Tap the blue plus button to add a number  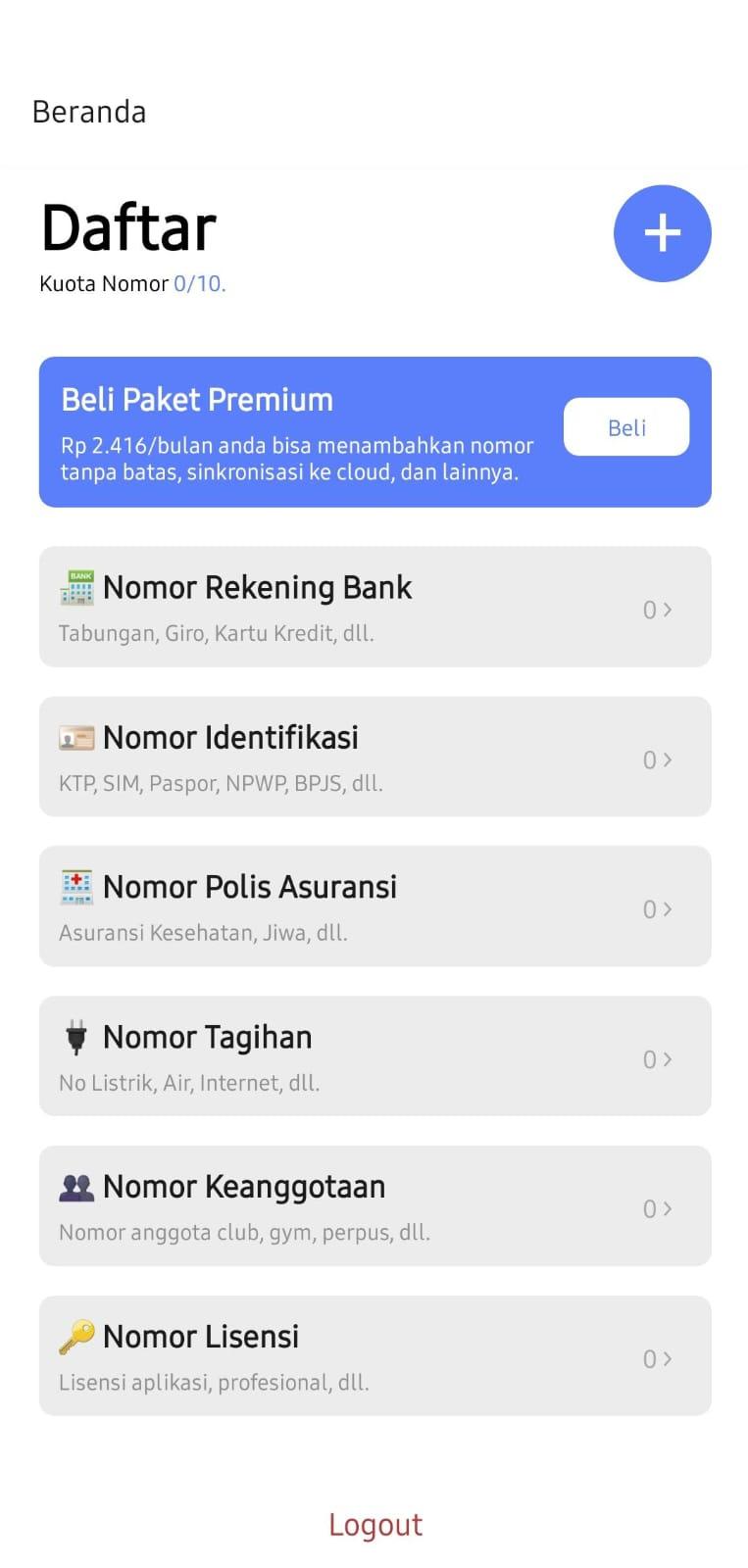[663, 233]
